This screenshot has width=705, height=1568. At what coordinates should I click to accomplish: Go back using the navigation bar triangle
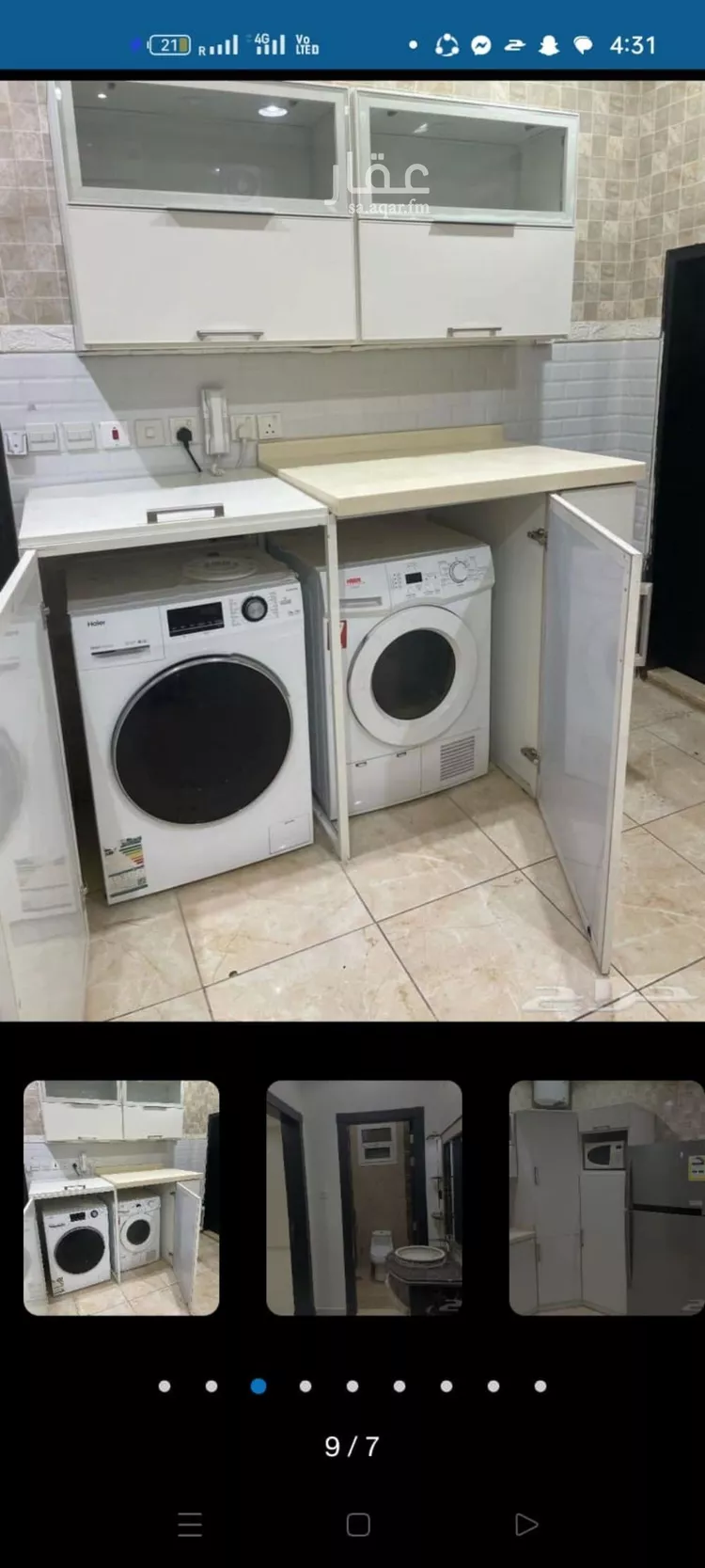526,1525
